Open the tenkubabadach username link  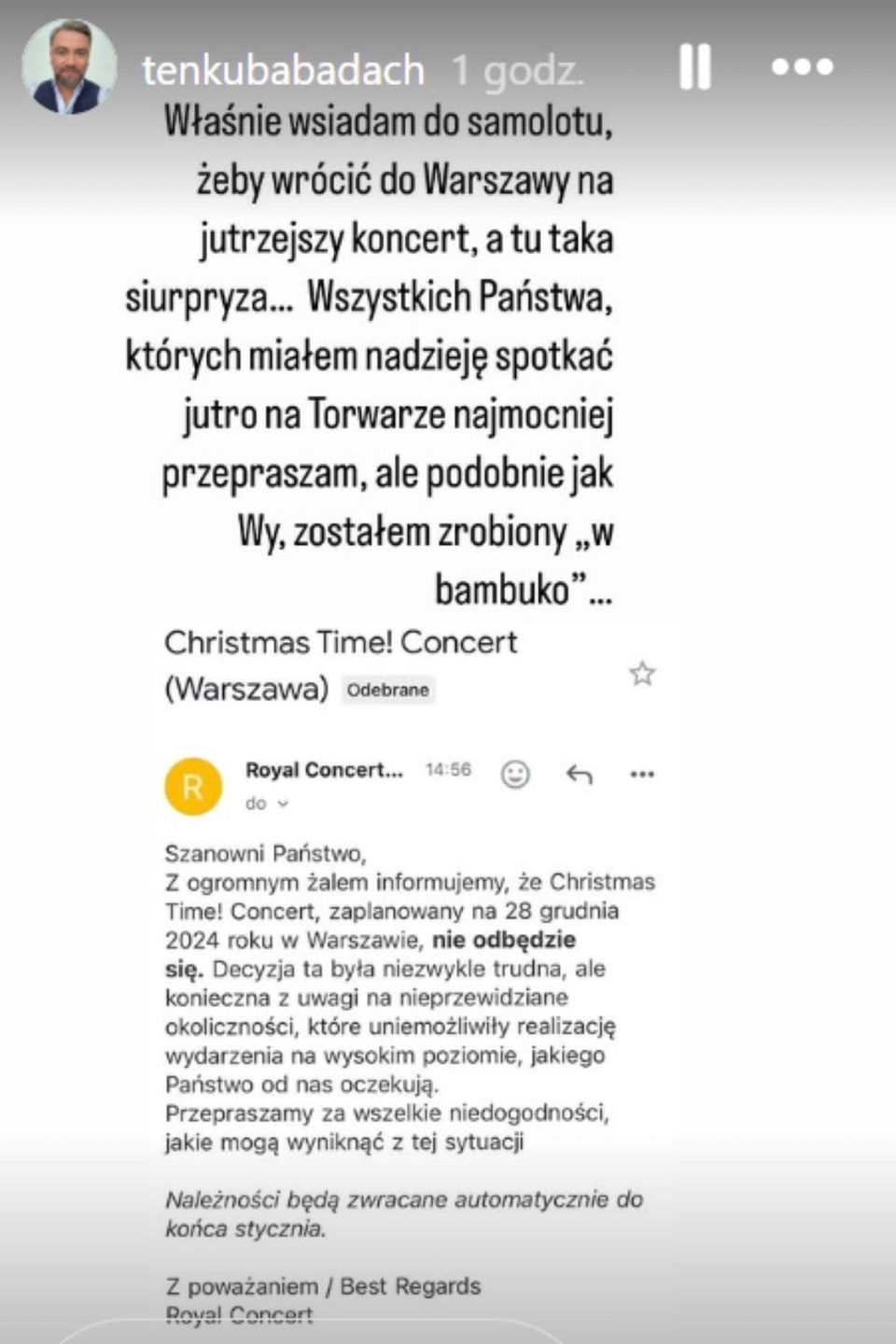(x=283, y=70)
